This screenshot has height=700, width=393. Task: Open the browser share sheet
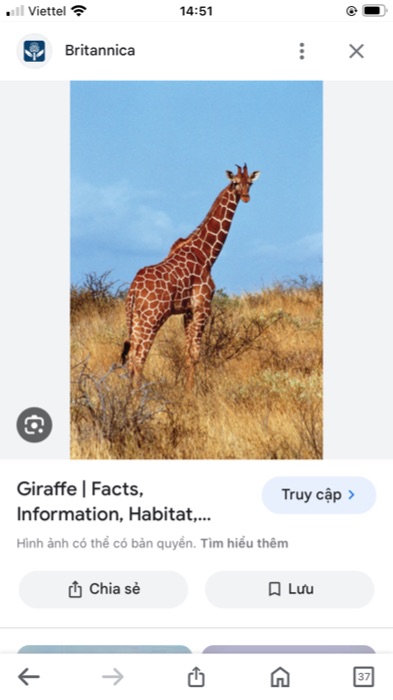[x=196, y=677]
